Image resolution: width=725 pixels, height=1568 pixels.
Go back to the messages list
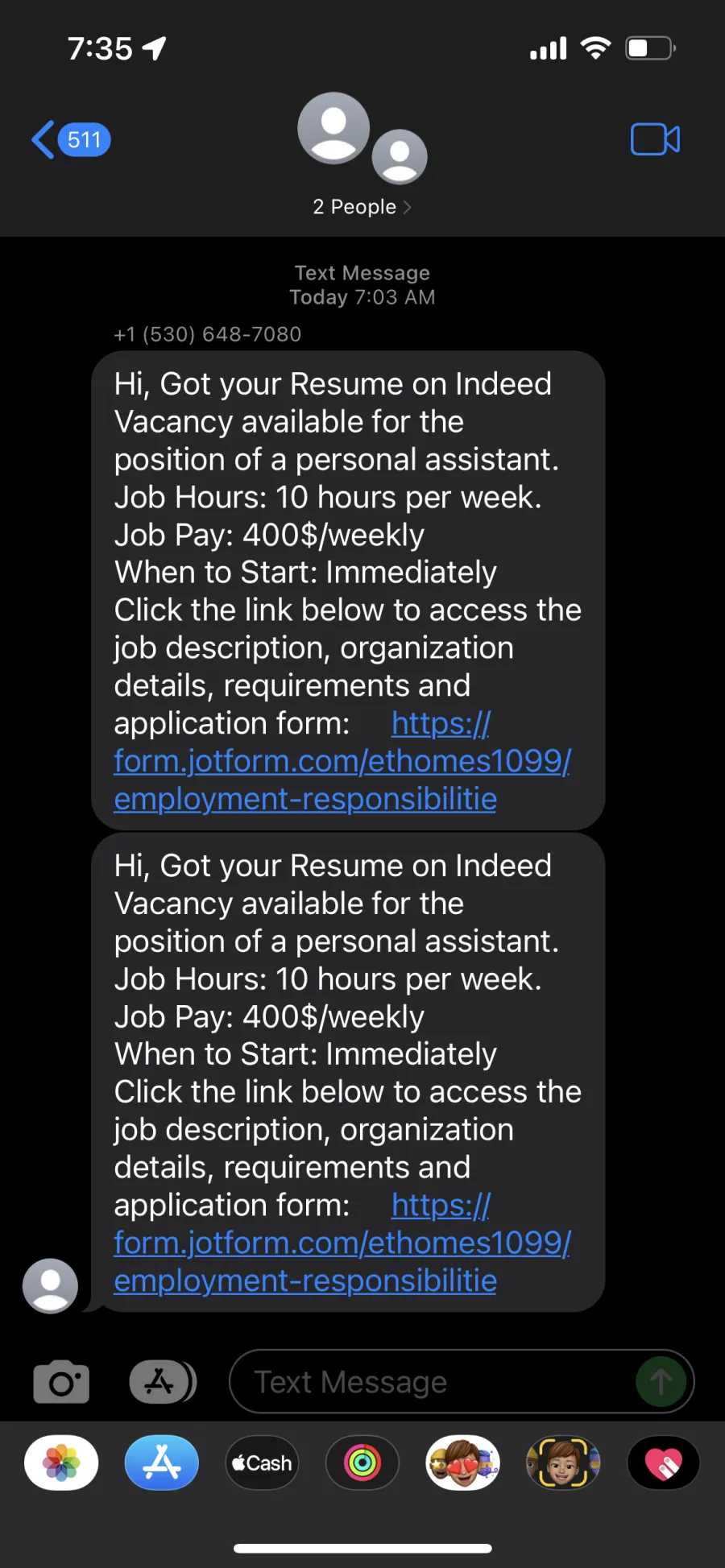pyautogui.click(x=71, y=140)
